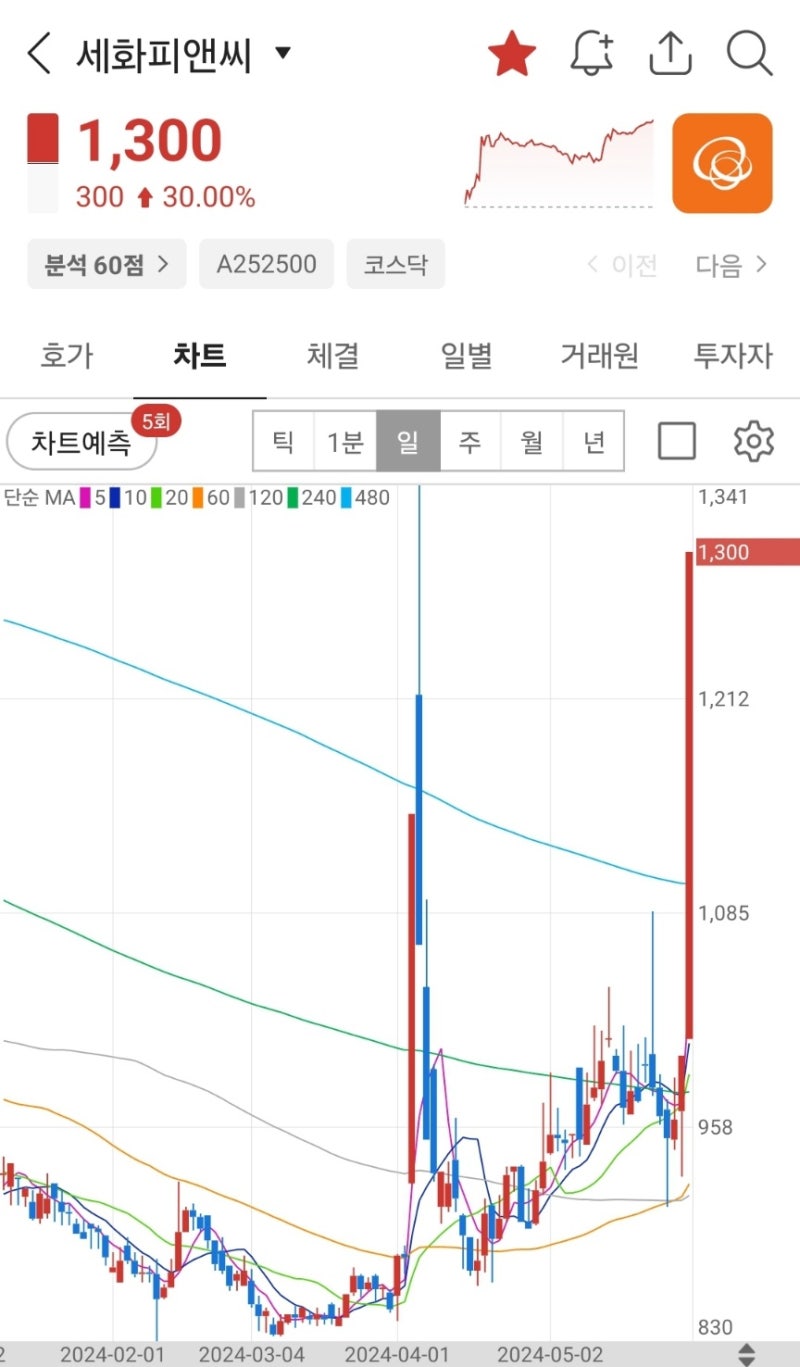This screenshot has width=800, height=1367.
Task: Select the 월 monthly chart interval
Action: [533, 440]
